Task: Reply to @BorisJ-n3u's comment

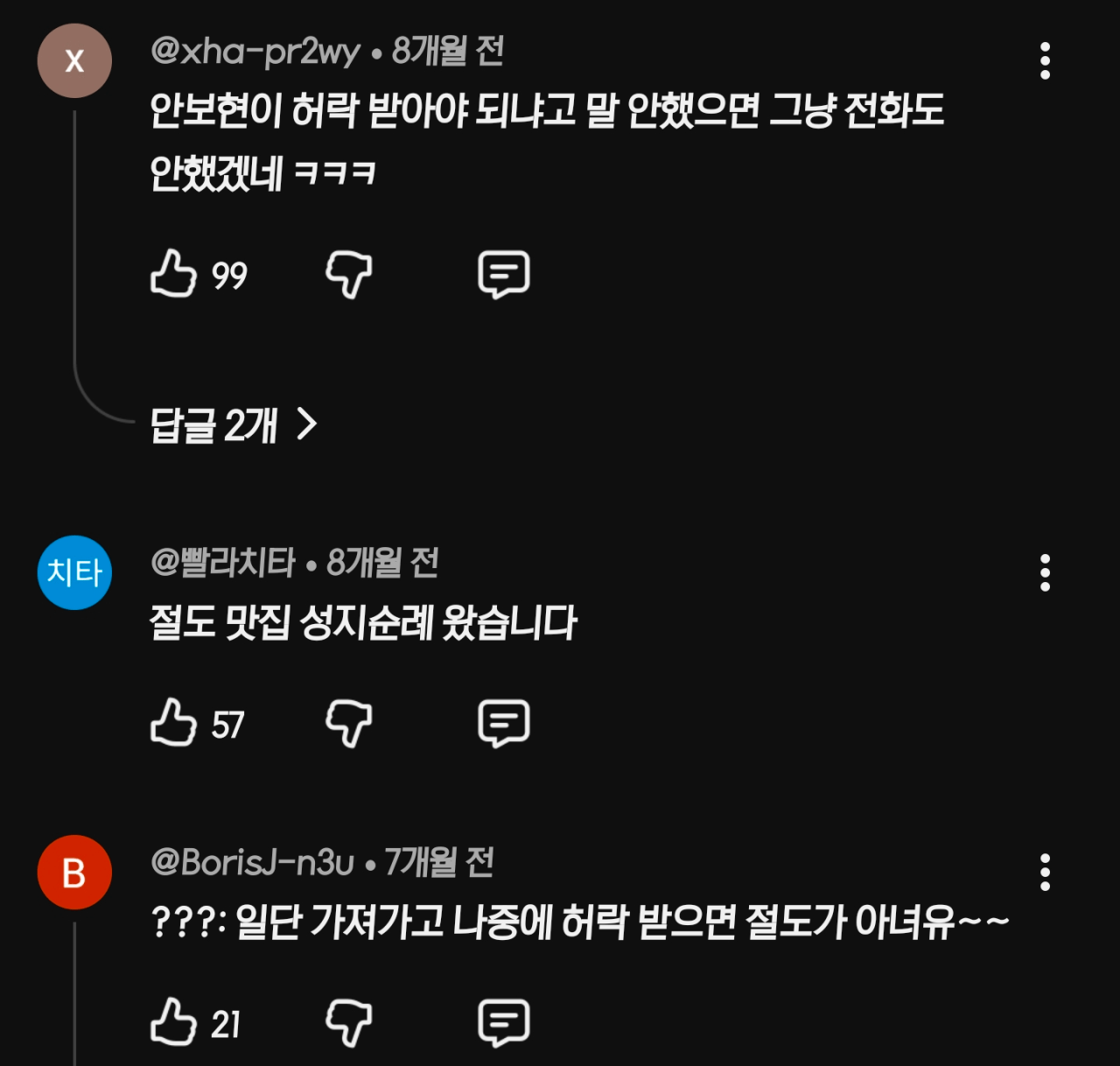Action: coord(504,1022)
